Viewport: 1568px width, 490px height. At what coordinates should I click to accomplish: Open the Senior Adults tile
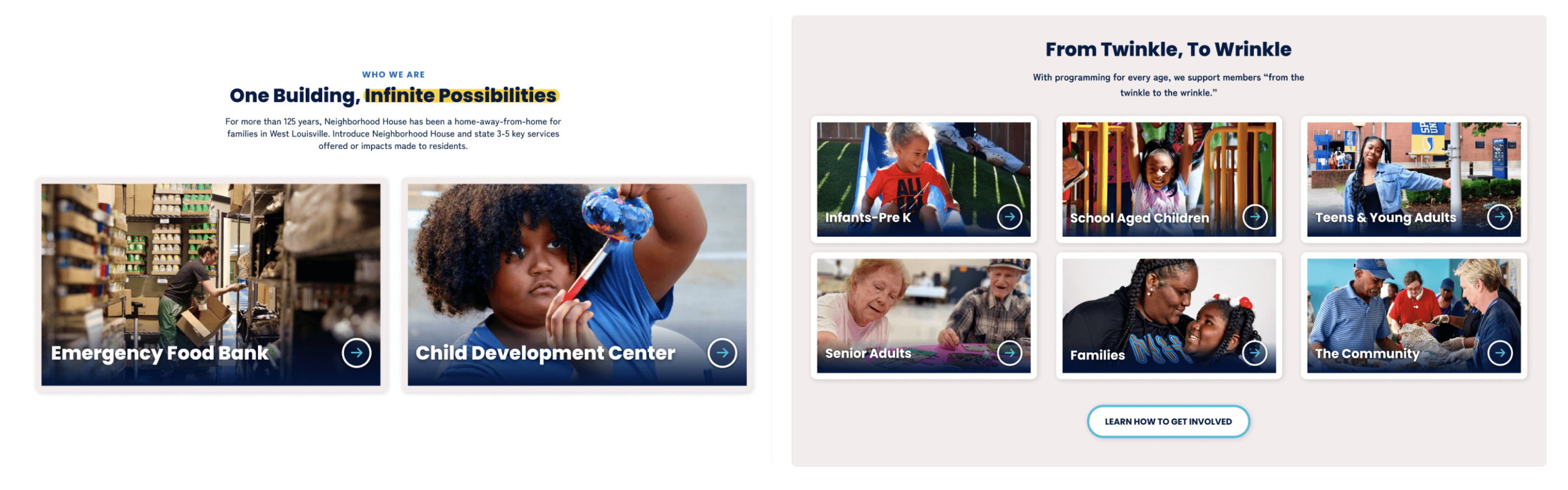pyautogui.click(x=923, y=316)
